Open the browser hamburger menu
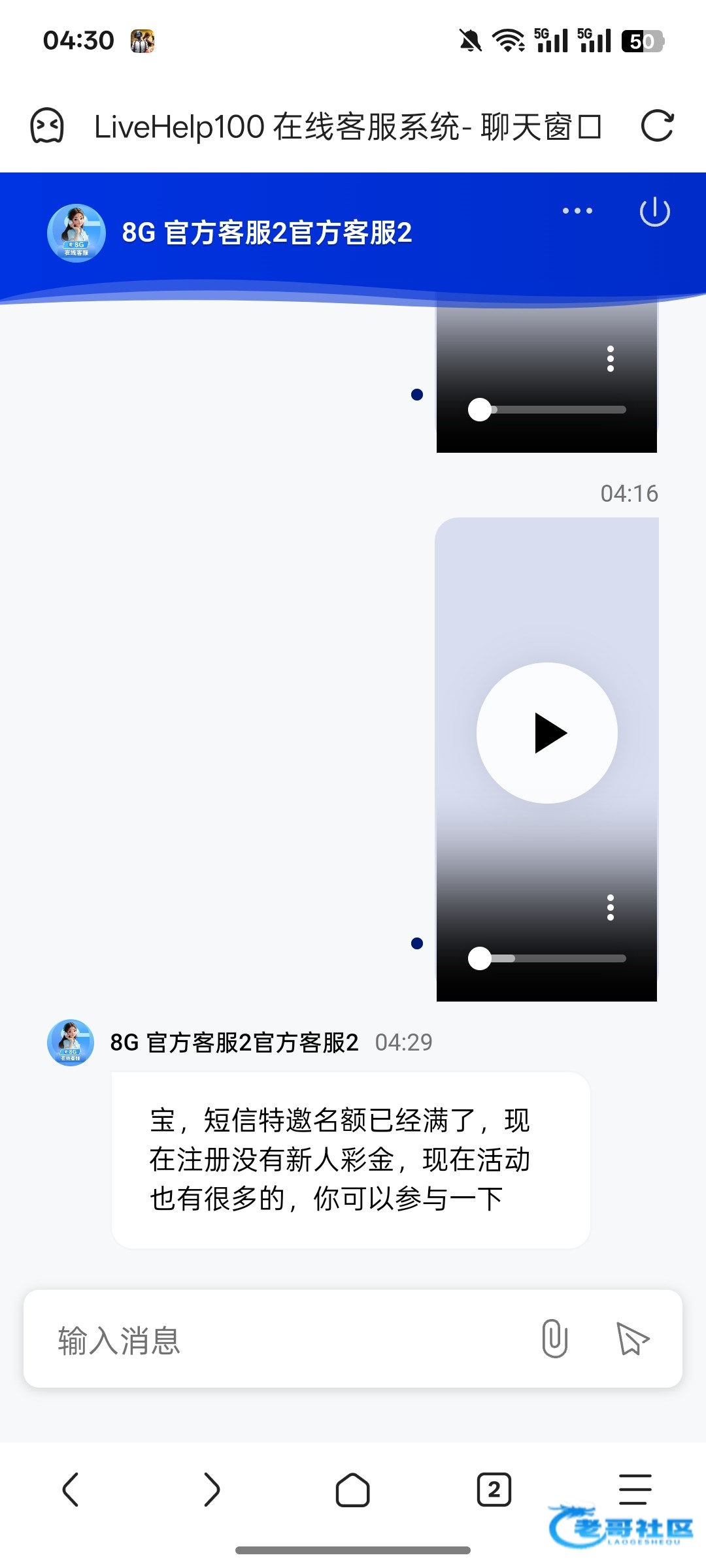This screenshot has height=1568, width=706. point(635,1490)
